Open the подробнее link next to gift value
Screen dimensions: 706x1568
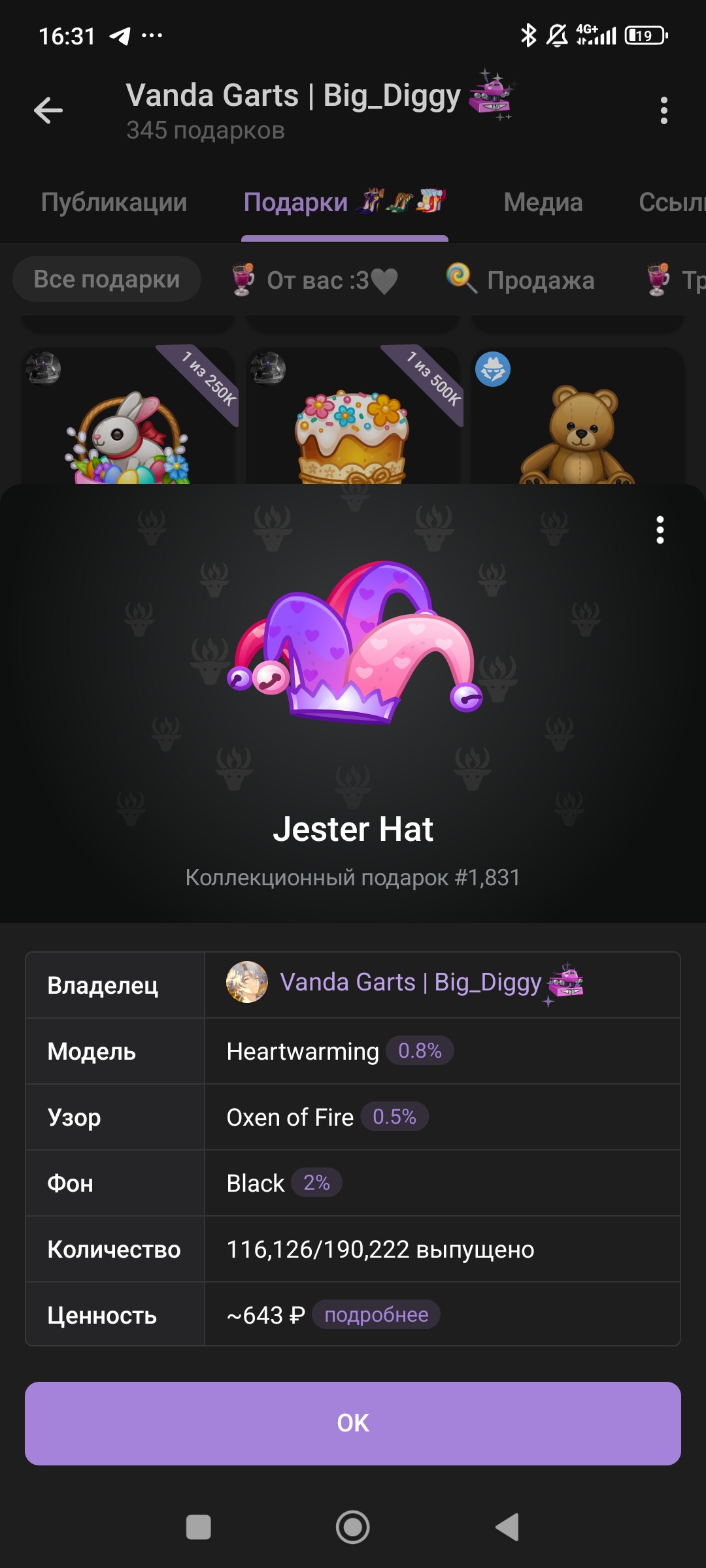pos(376,1315)
